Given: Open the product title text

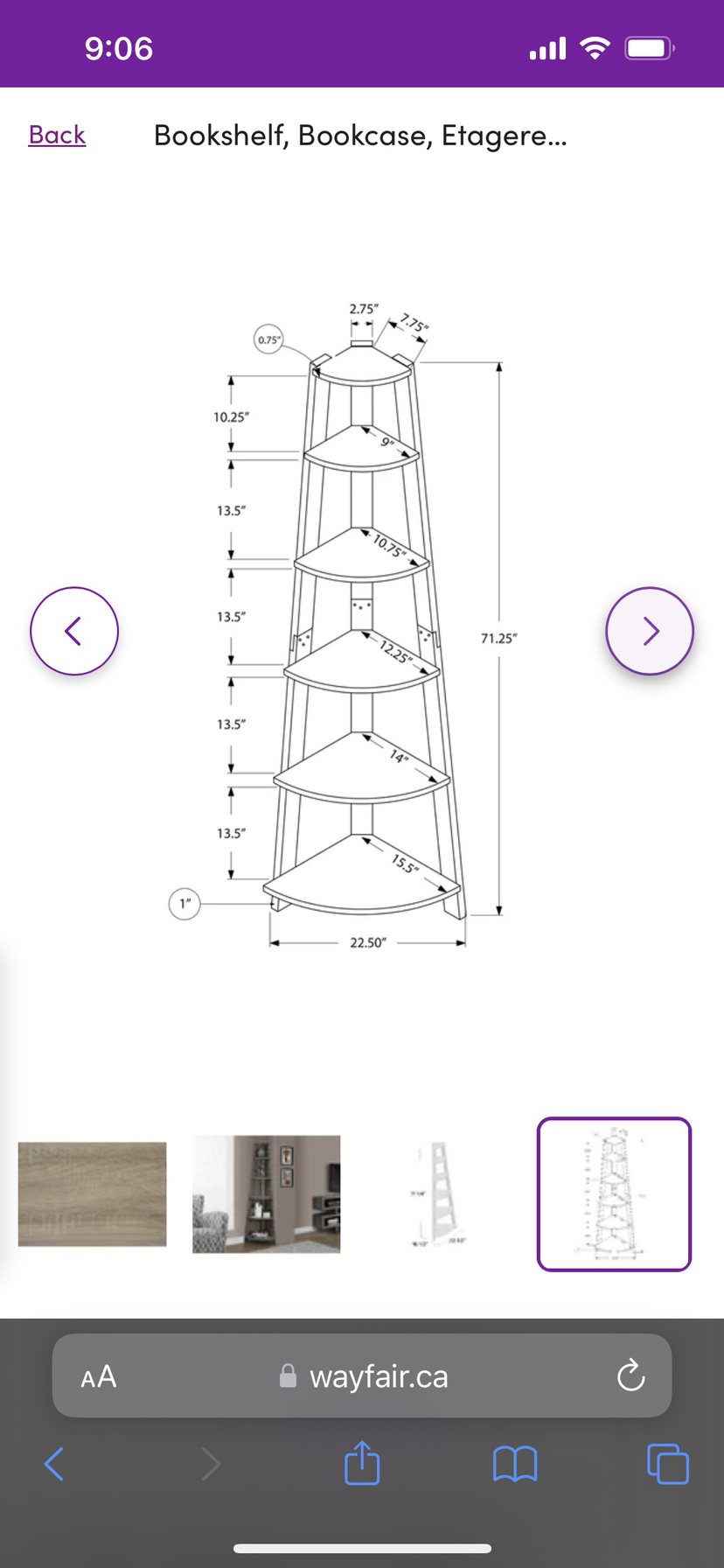Looking at the screenshot, I should click(x=360, y=135).
